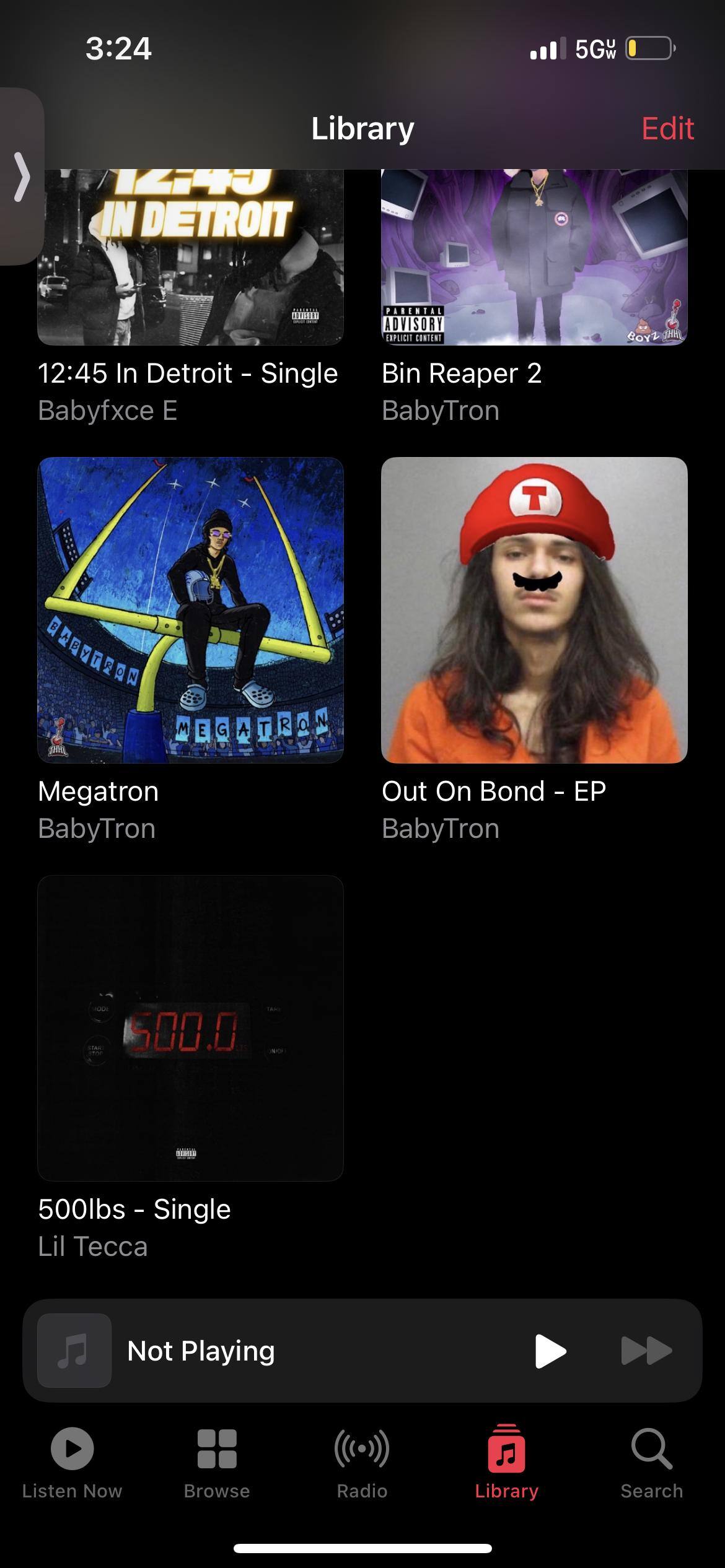Skip forward in the mini player

coord(646,1351)
